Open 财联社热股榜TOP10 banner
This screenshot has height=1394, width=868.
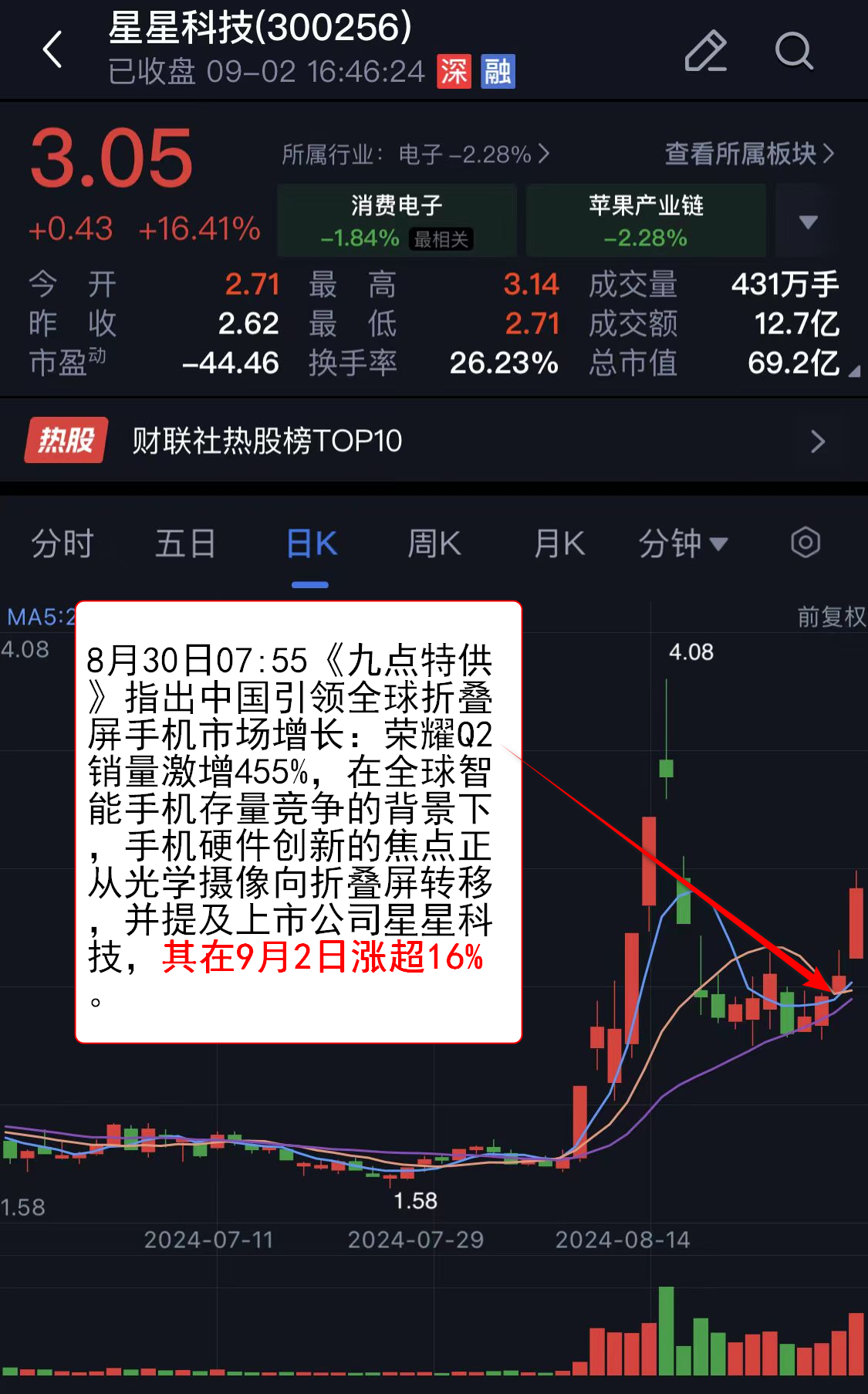434,441
